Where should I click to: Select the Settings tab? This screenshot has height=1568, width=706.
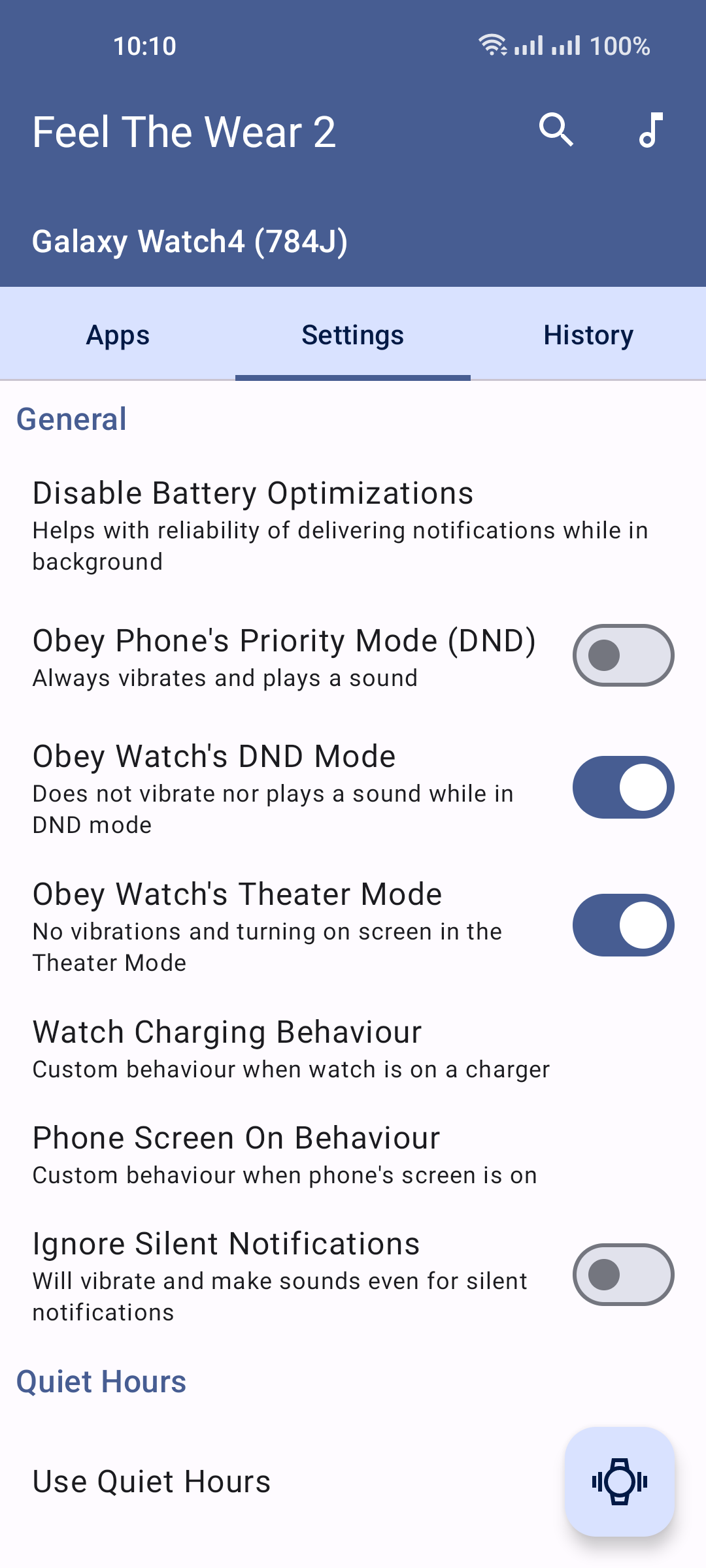click(x=352, y=335)
